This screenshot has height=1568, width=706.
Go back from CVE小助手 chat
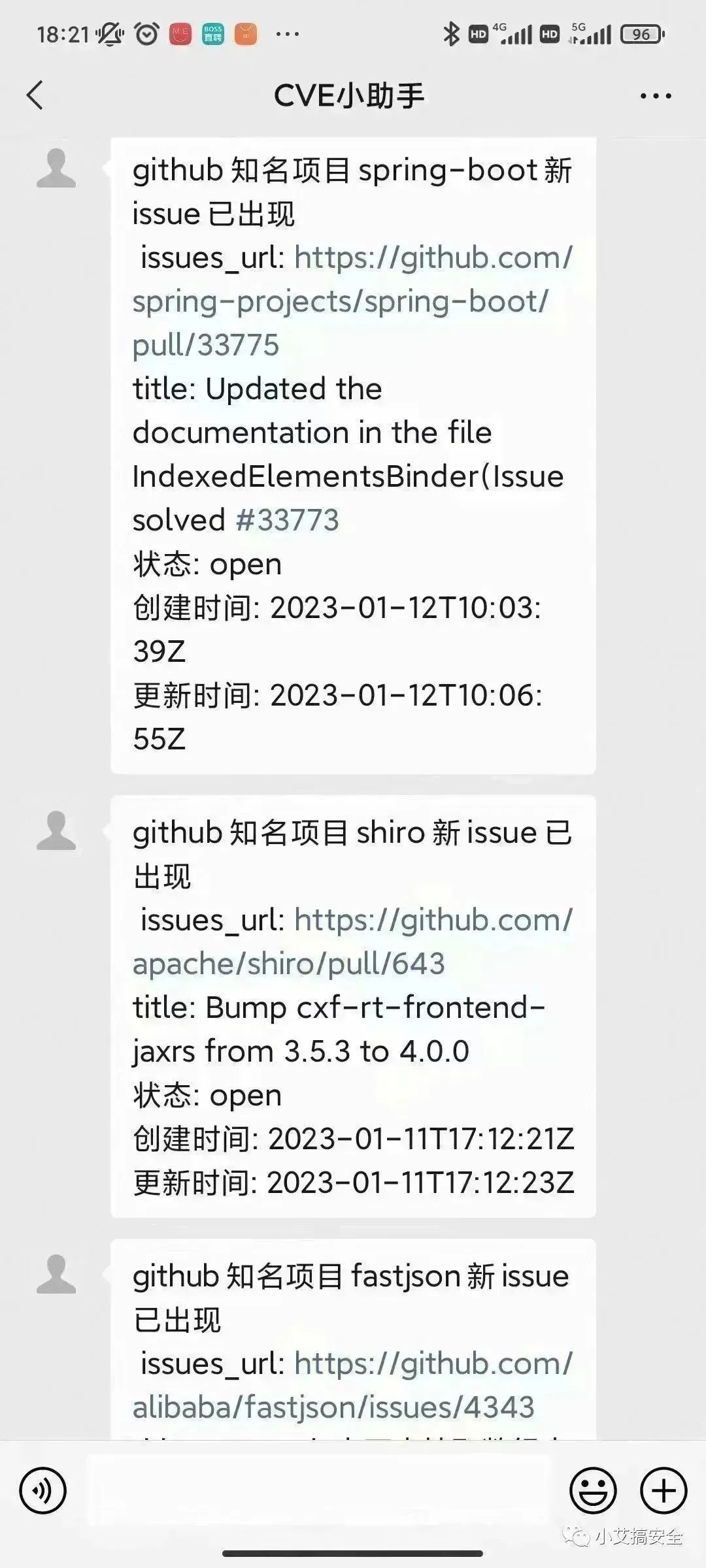coord(35,95)
